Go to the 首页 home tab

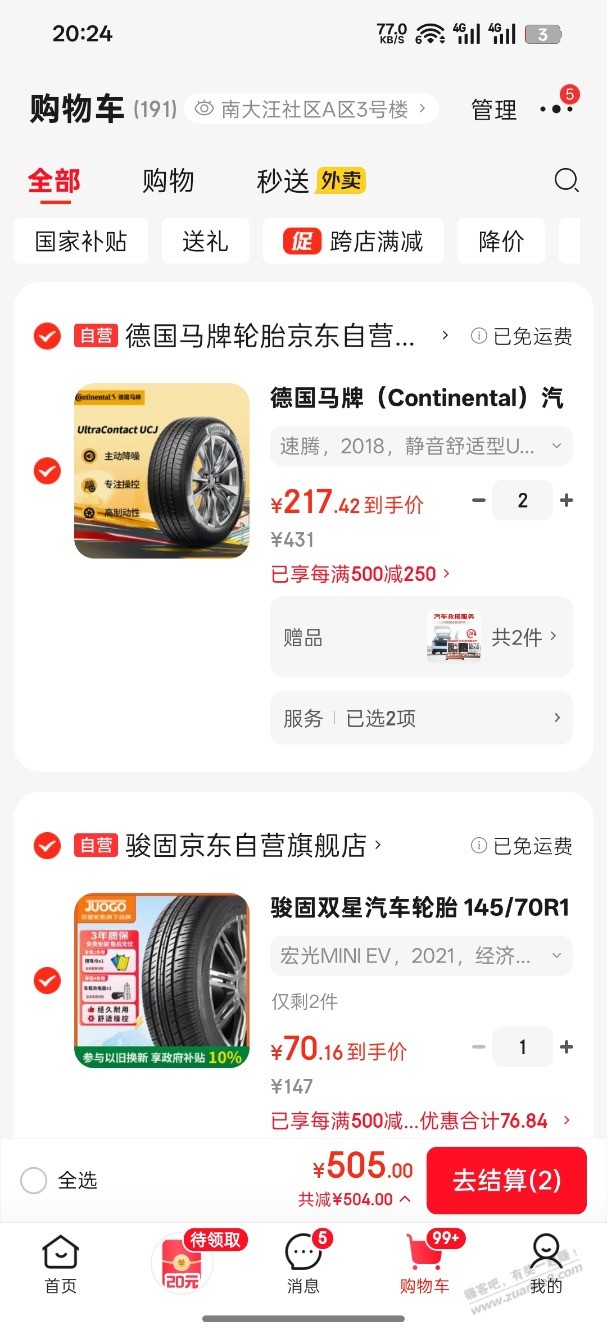click(61, 1263)
